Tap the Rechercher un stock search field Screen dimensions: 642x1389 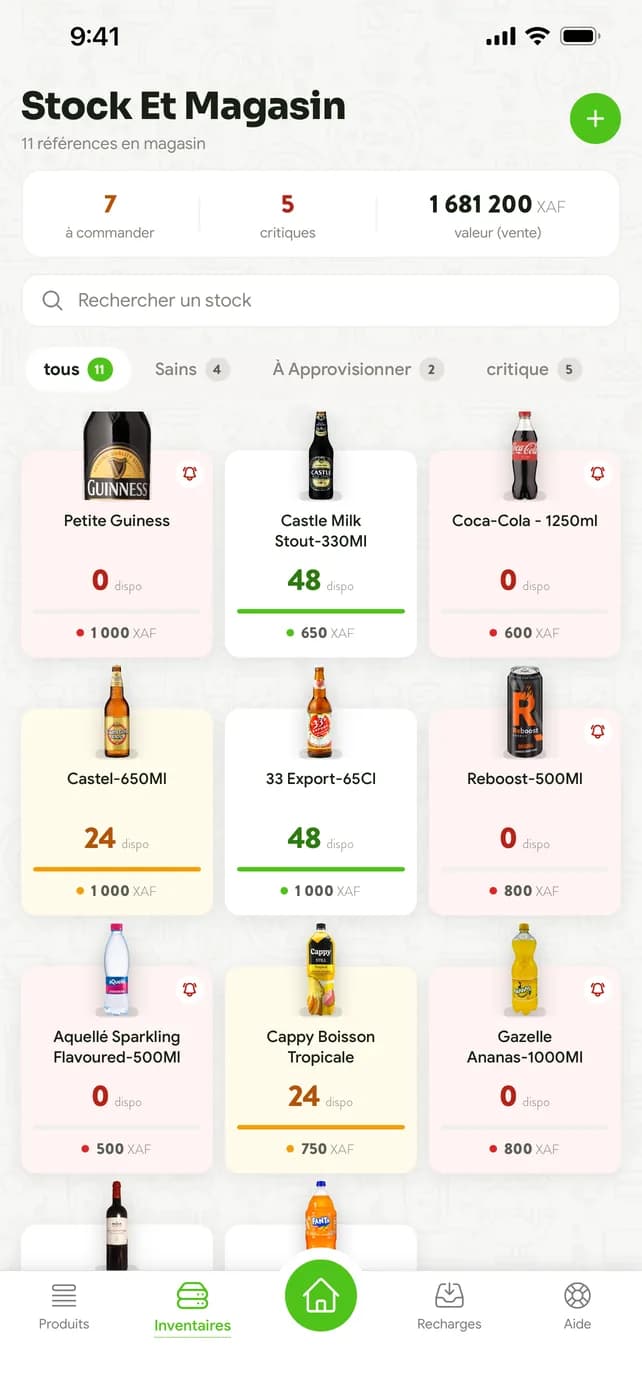tap(320, 300)
